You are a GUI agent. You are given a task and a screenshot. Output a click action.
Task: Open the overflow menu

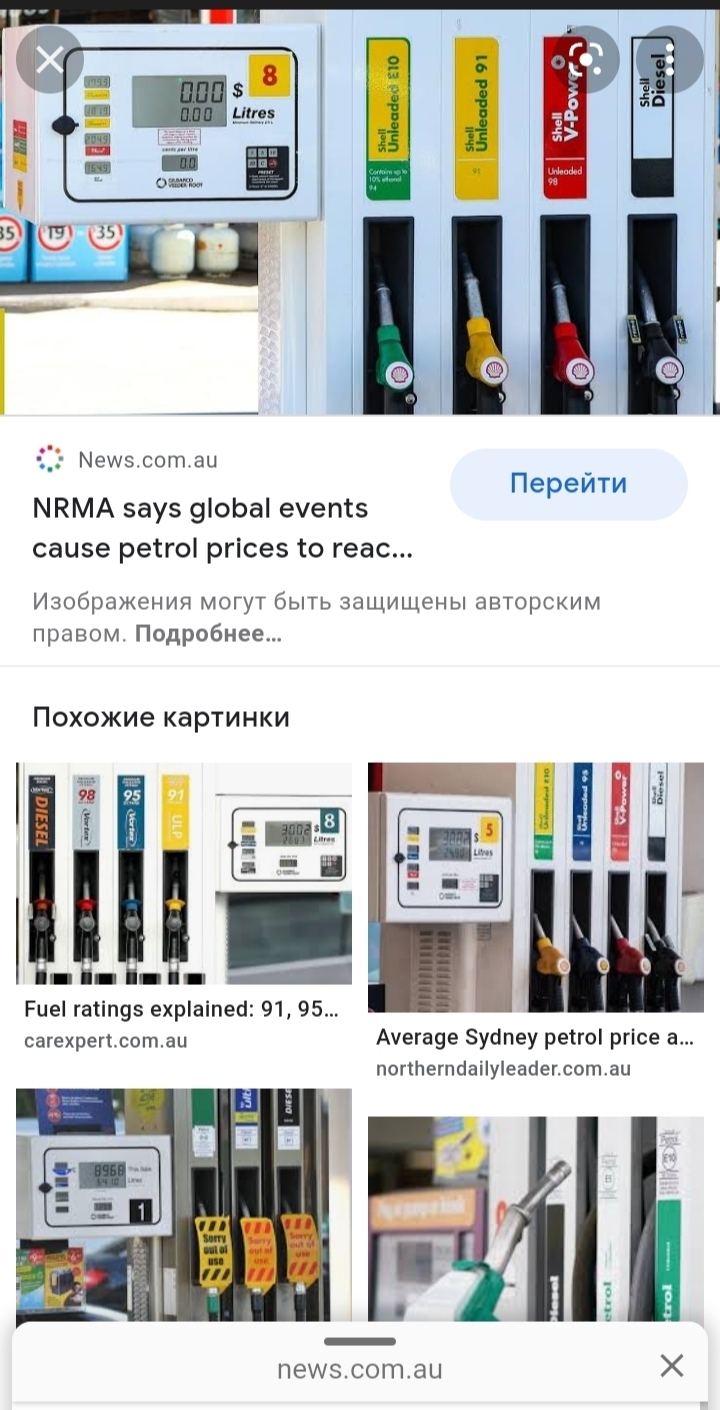669,60
